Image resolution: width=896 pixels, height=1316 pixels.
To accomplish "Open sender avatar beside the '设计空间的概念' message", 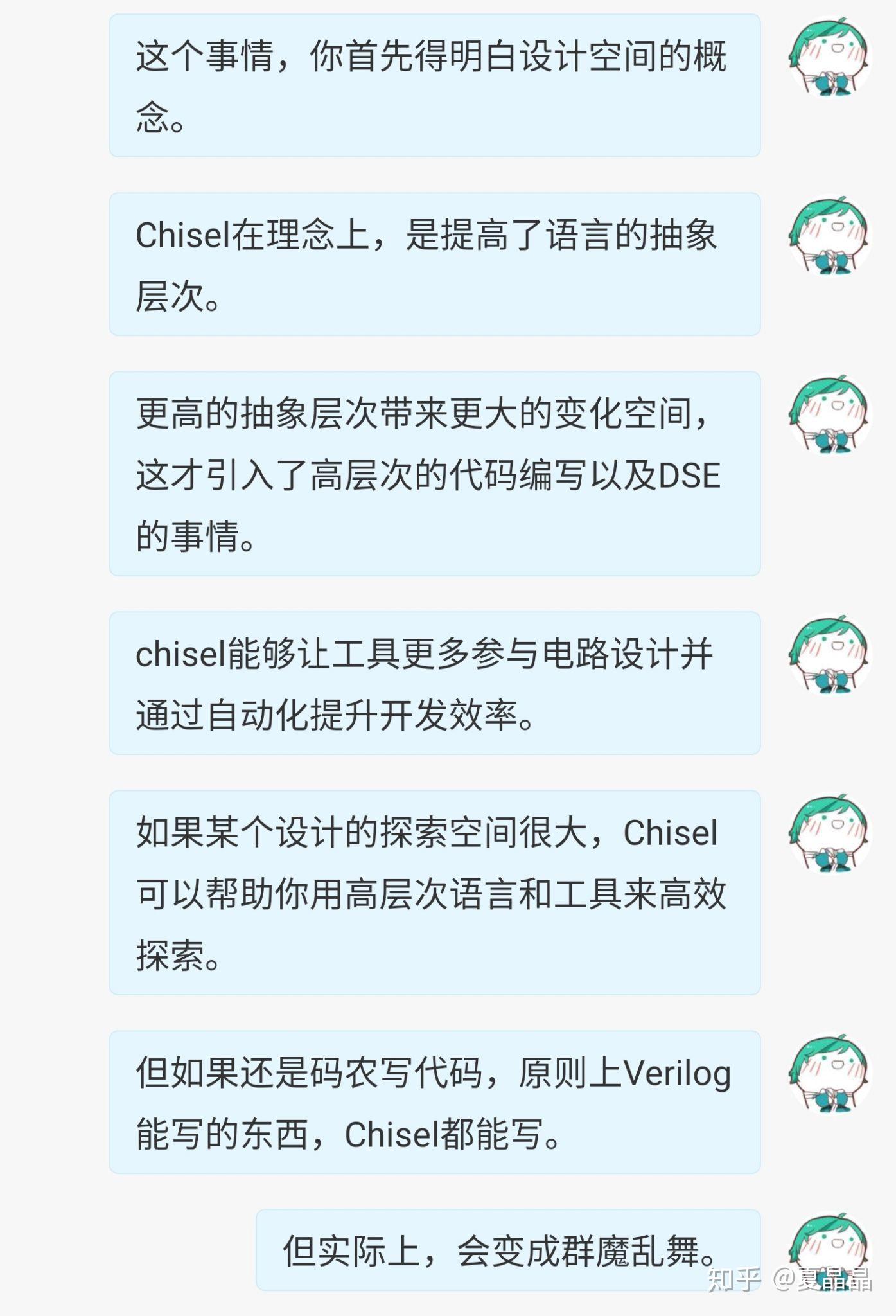I will point(829,57).
